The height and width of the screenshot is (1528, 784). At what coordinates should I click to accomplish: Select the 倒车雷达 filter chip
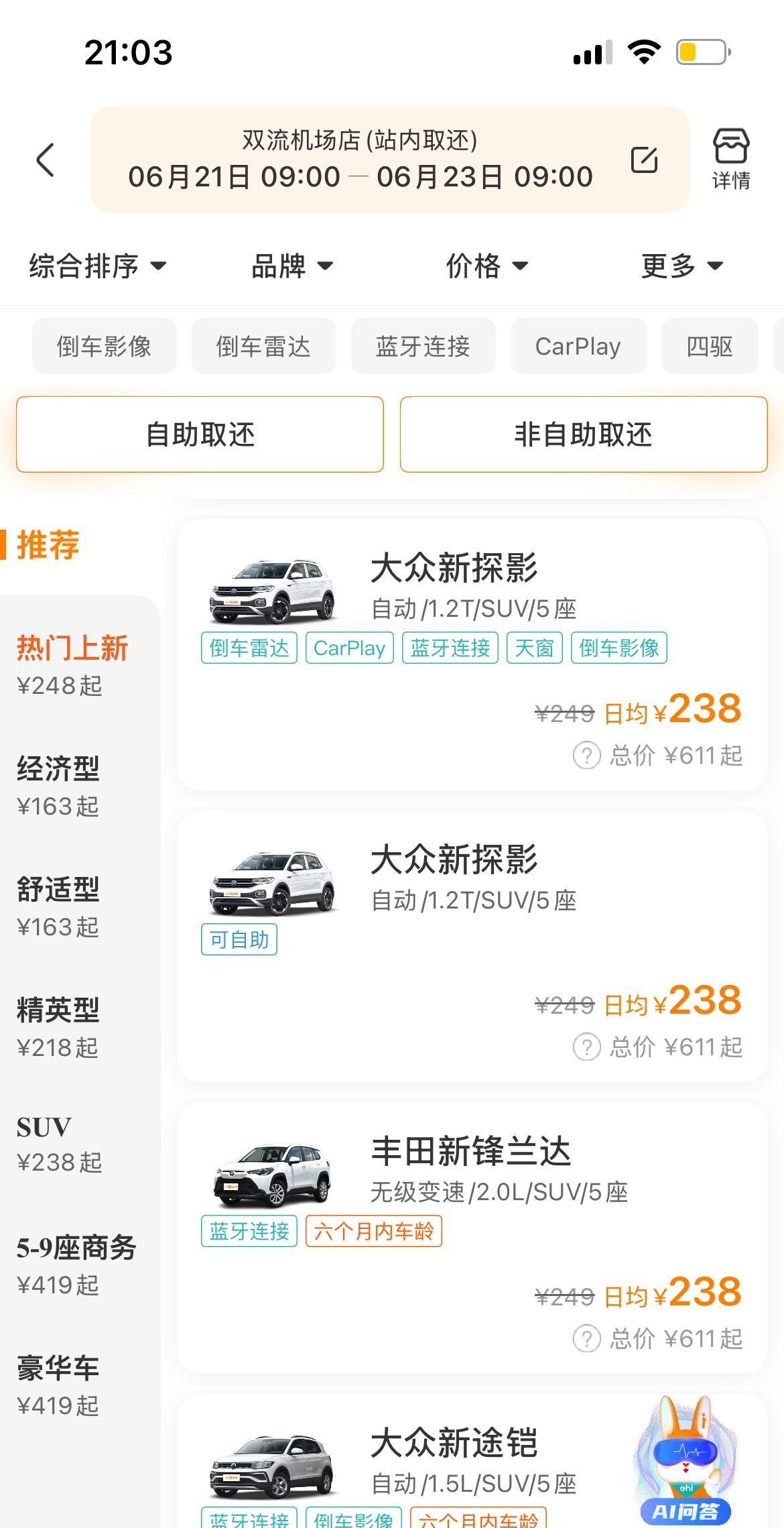[263, 346]
